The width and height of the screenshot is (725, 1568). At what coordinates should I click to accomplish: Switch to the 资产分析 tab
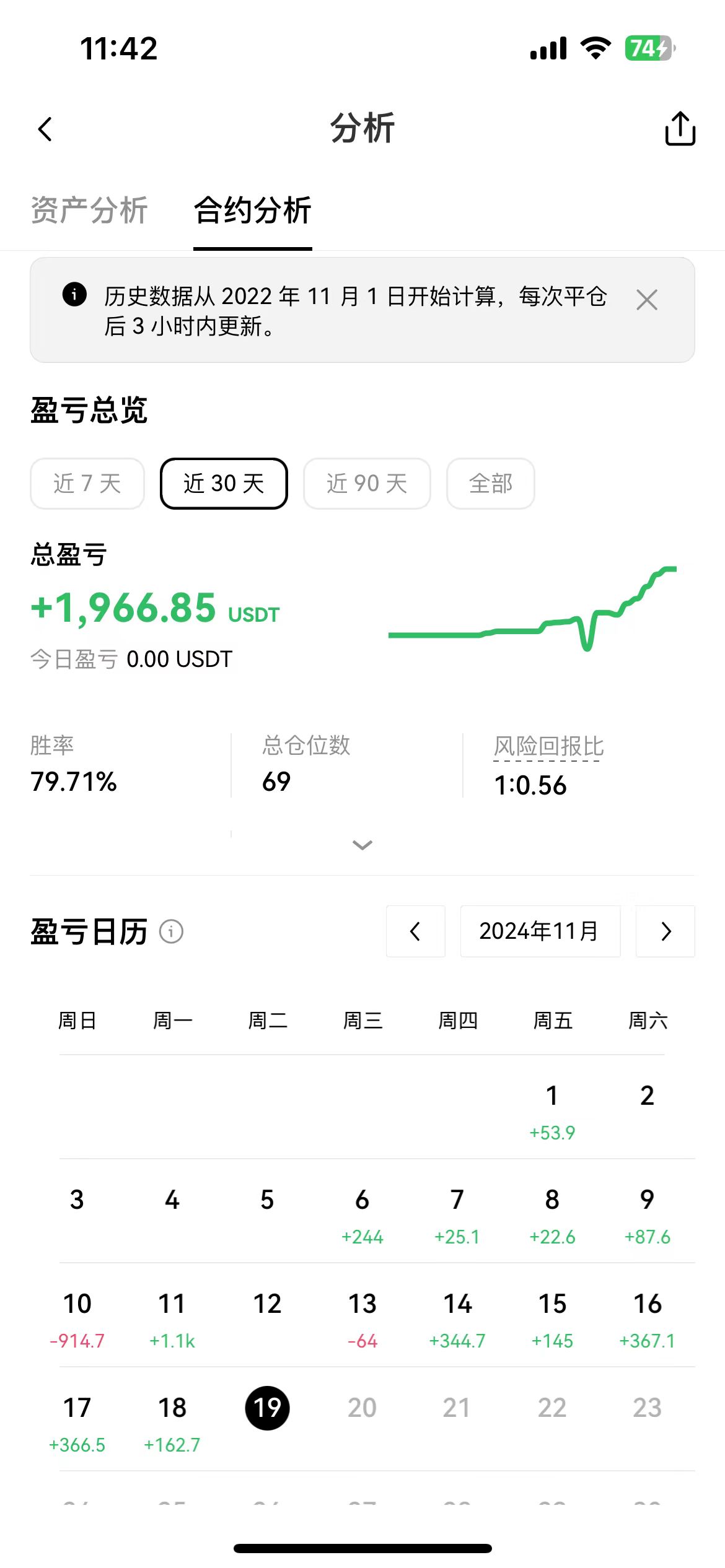tap(89, 210)
